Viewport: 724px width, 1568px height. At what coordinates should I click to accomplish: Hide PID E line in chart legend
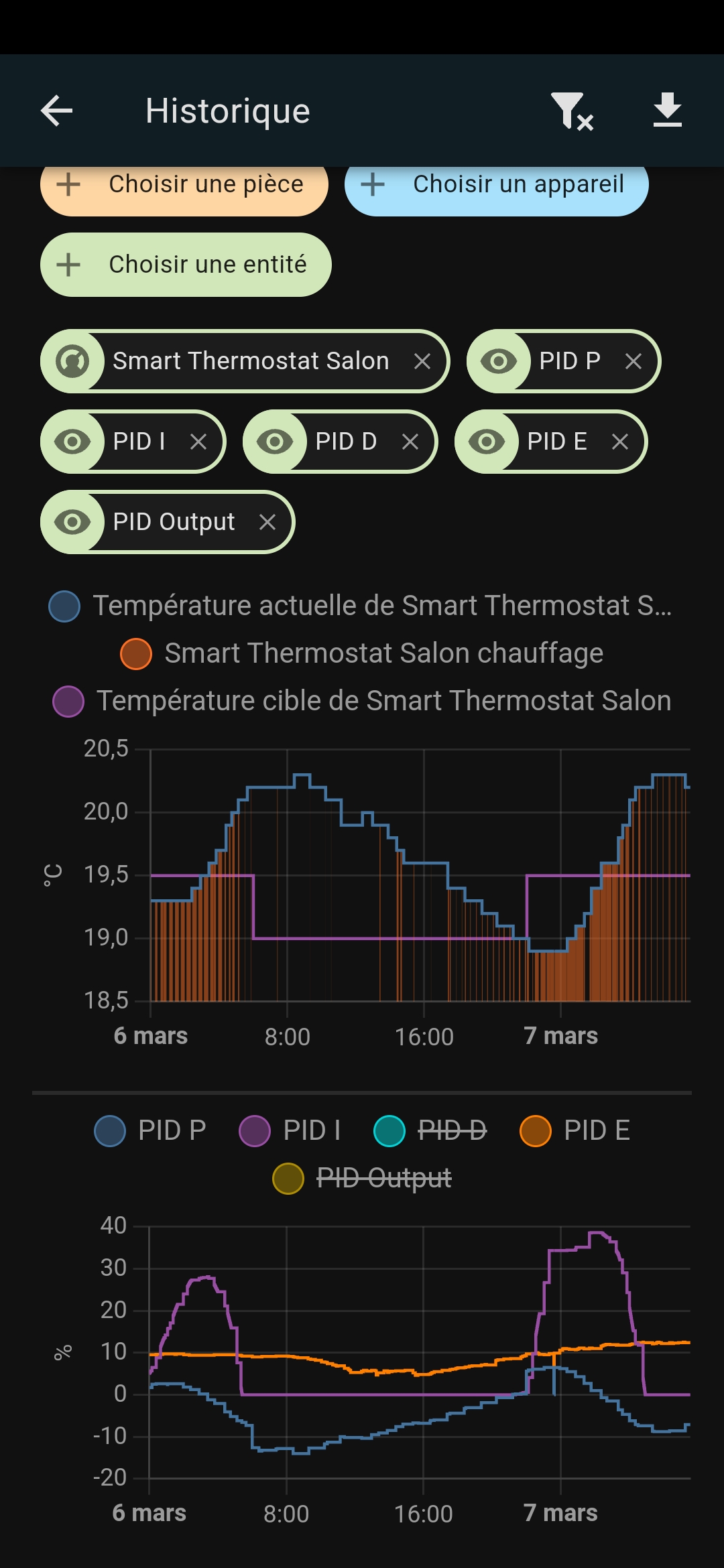click(575, 1130)
